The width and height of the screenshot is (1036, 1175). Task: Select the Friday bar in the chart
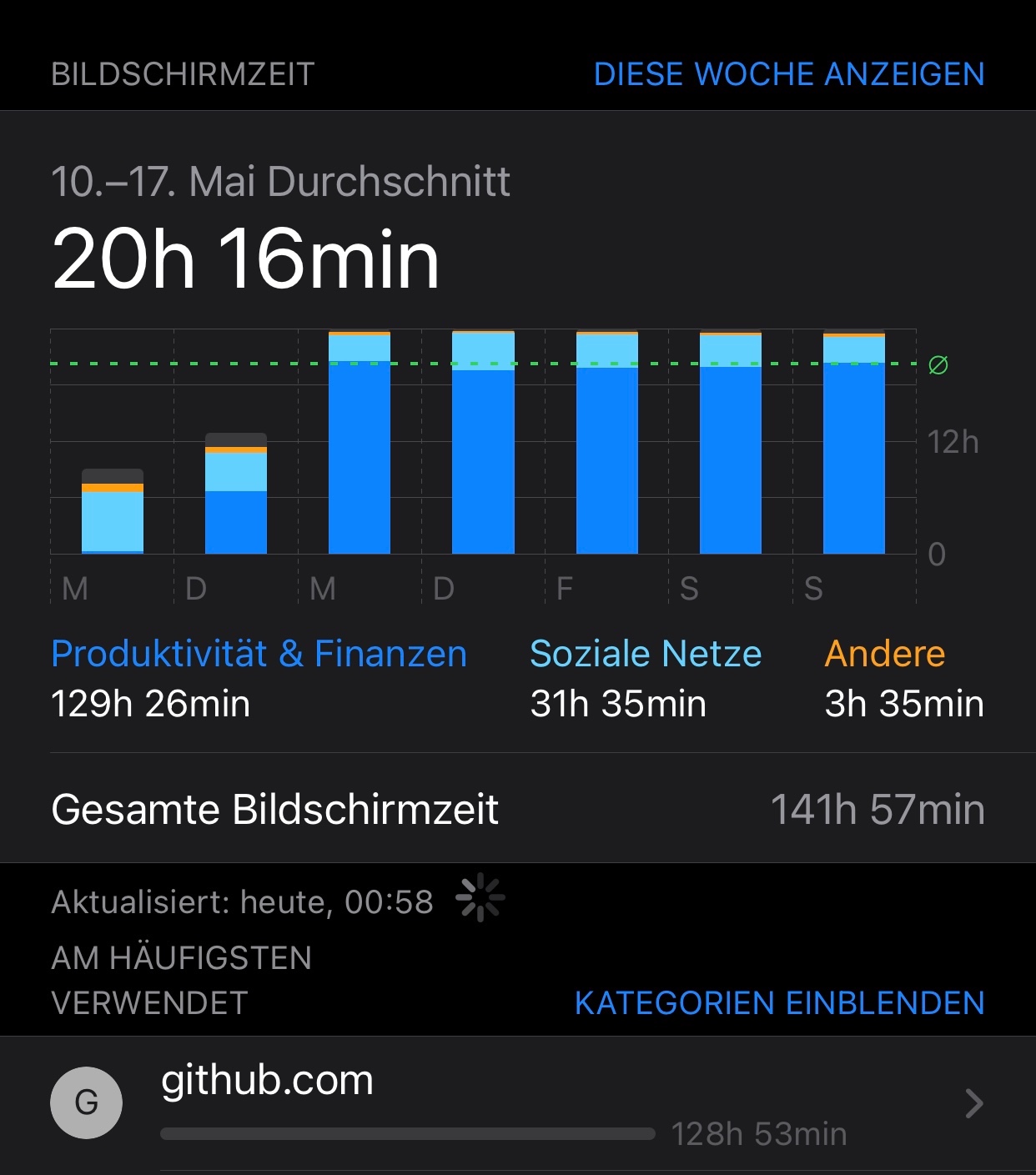tap(606, 443)
